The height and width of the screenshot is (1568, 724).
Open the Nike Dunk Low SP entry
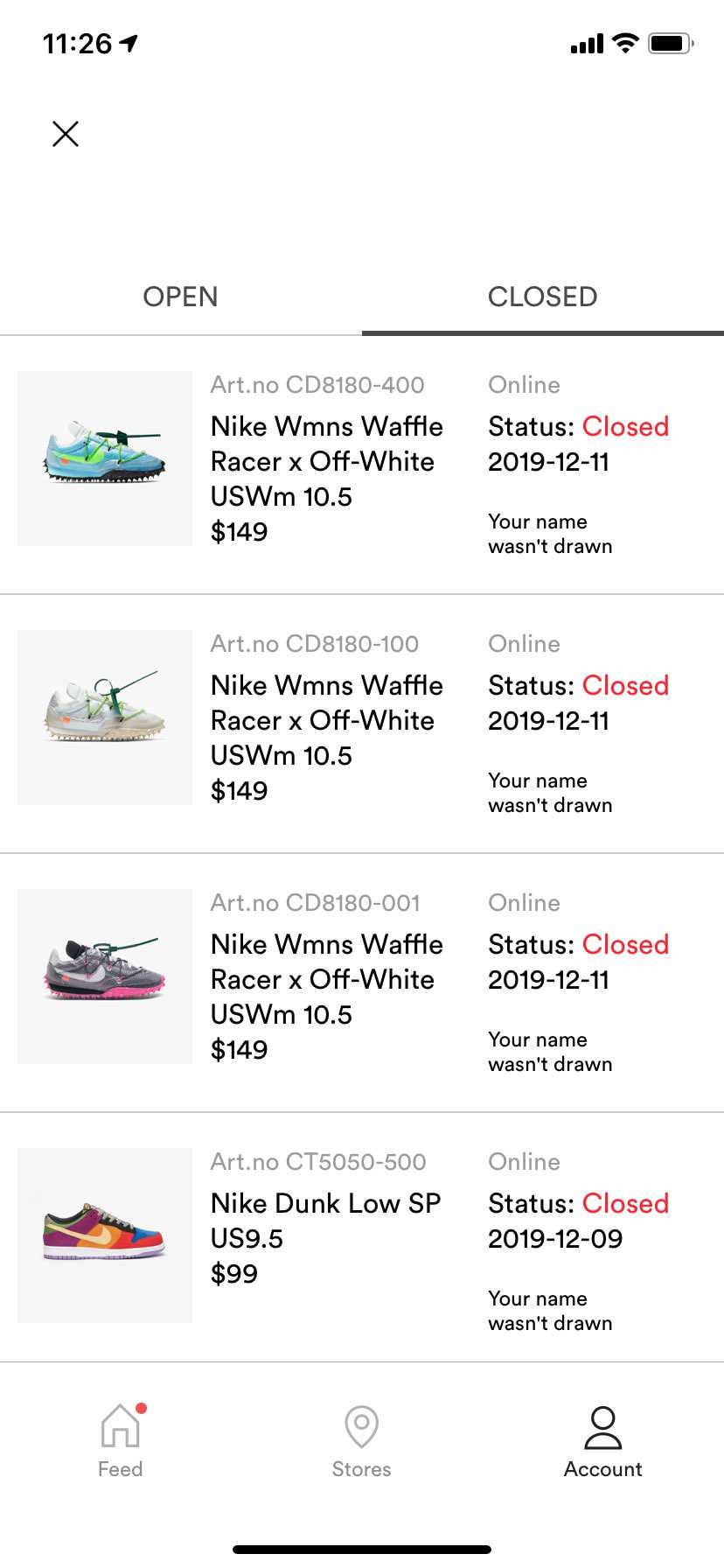click(x=362, y=1237)
